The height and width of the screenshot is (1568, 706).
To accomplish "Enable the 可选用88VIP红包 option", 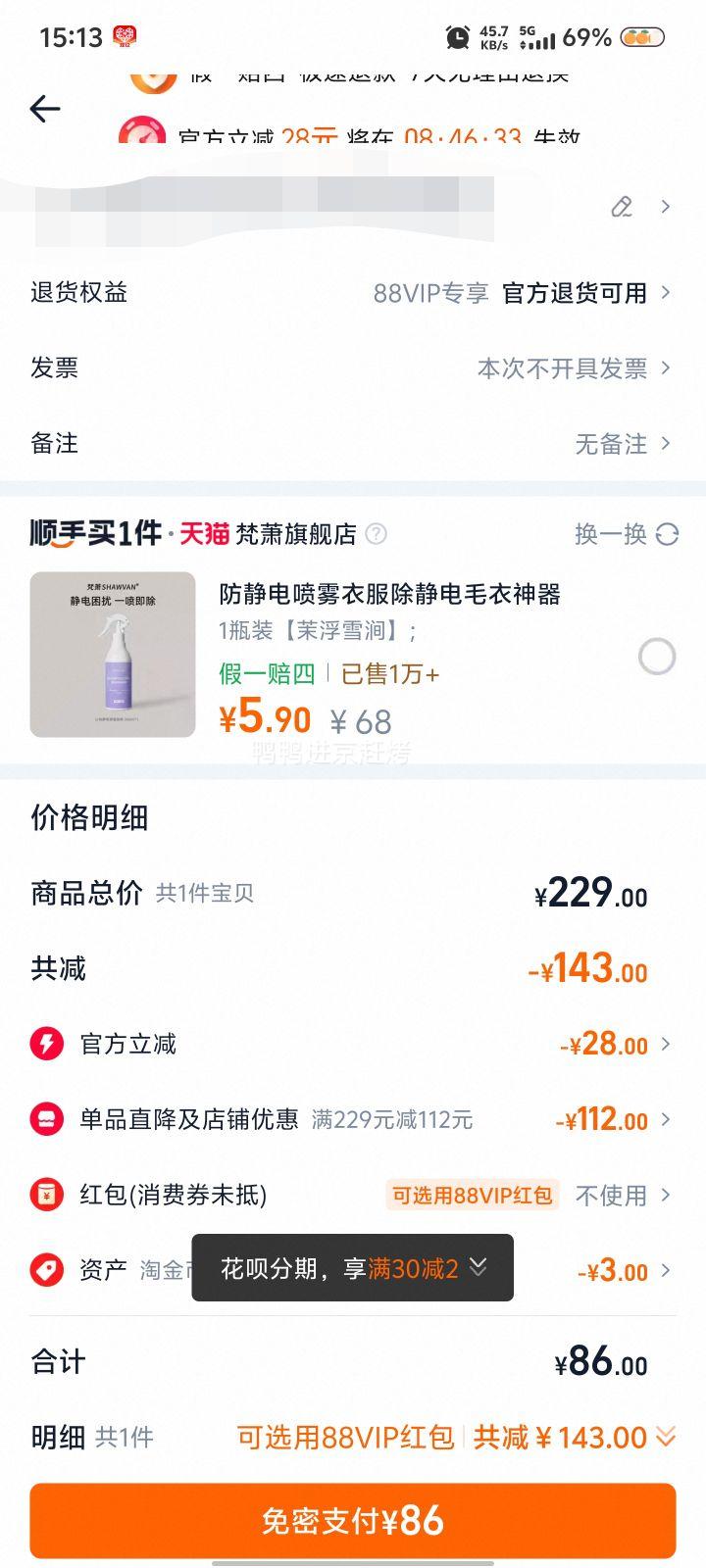I will coord(472,1196).
